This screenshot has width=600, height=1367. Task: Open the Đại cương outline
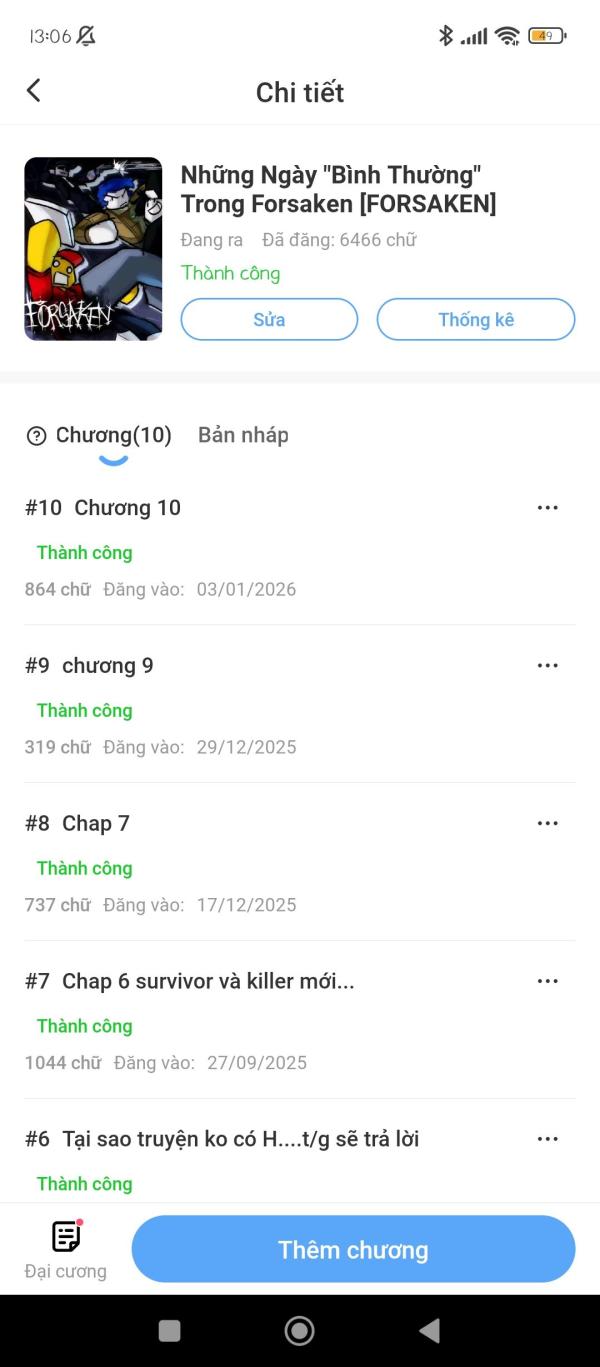[66, 1249]
